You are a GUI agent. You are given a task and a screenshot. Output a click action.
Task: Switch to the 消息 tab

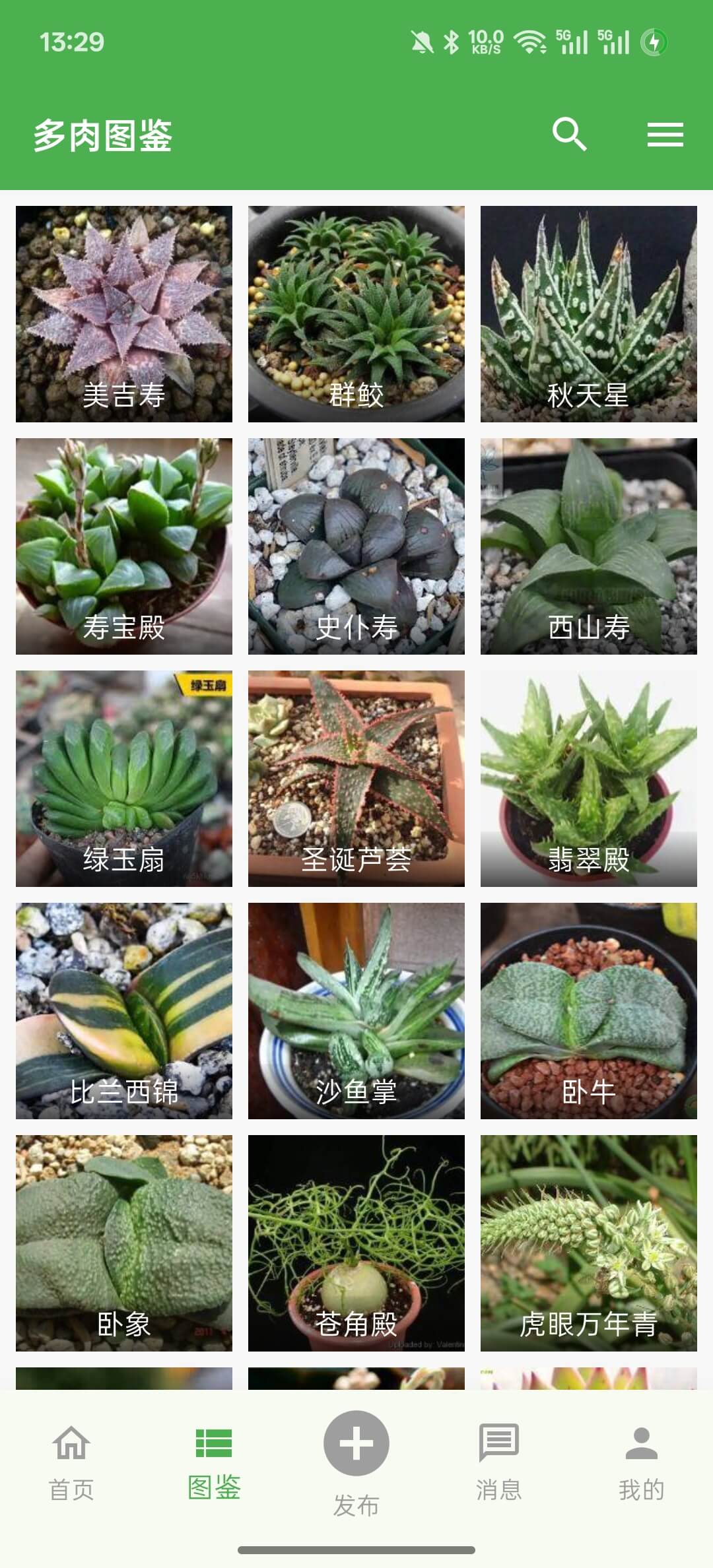(499, 1461)
